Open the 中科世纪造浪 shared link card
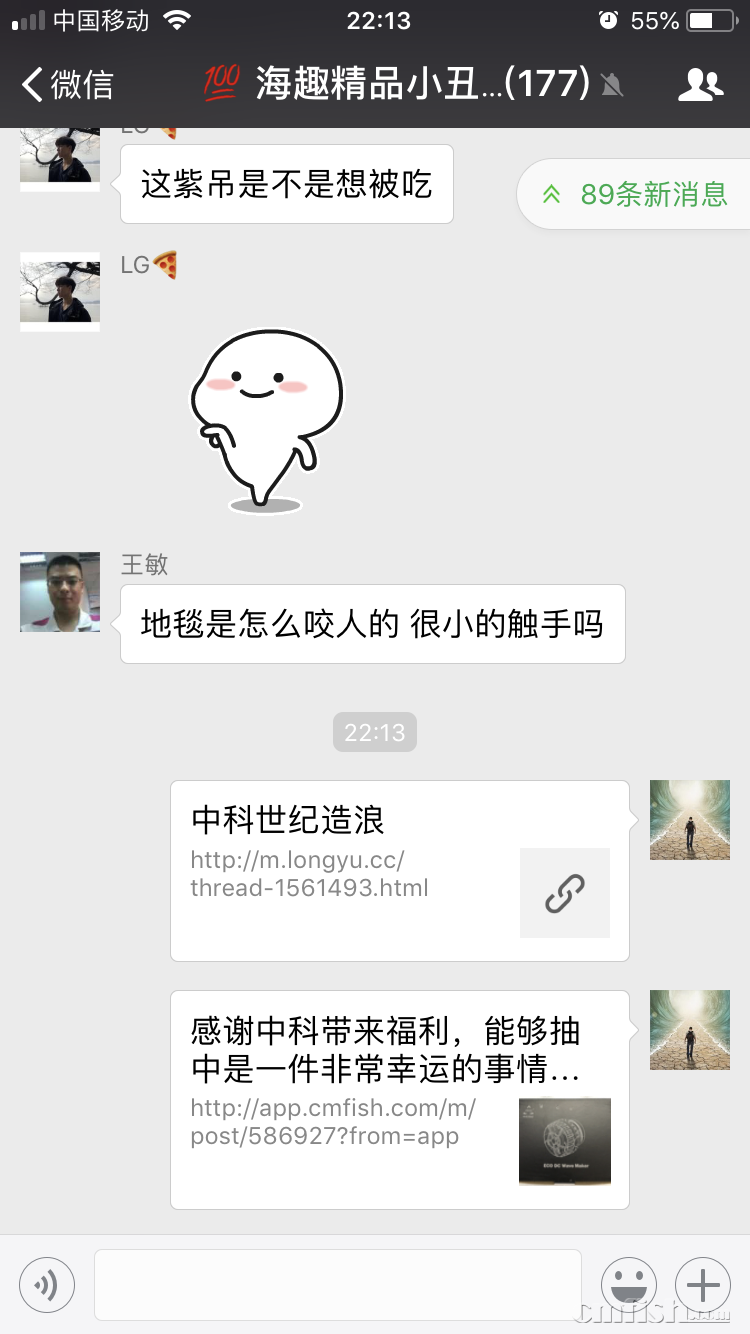 pyautogui.click(x=399, y=870)
